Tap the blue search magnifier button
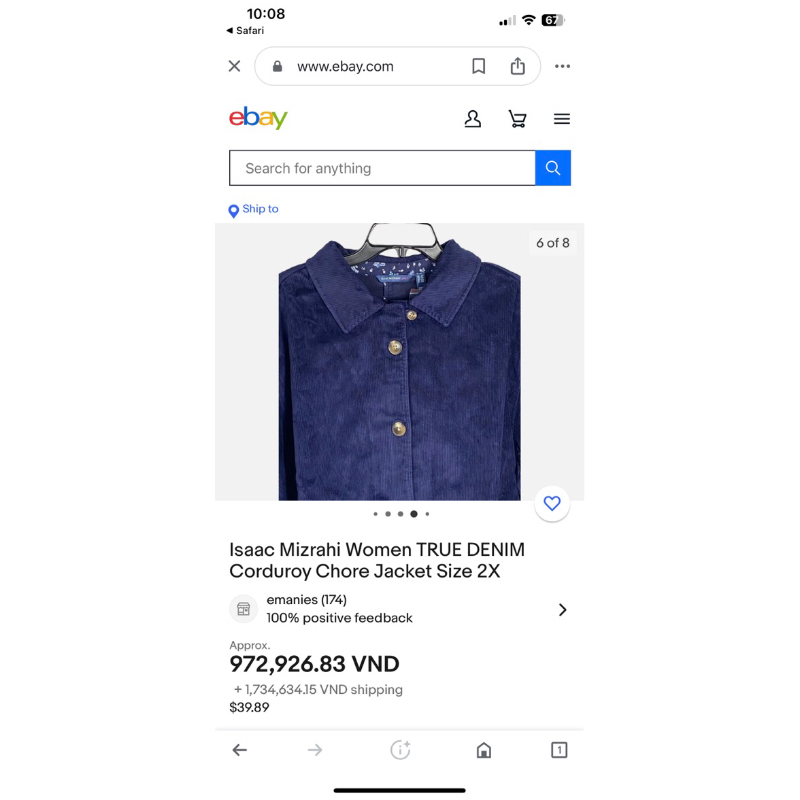 tap(553, 168)
